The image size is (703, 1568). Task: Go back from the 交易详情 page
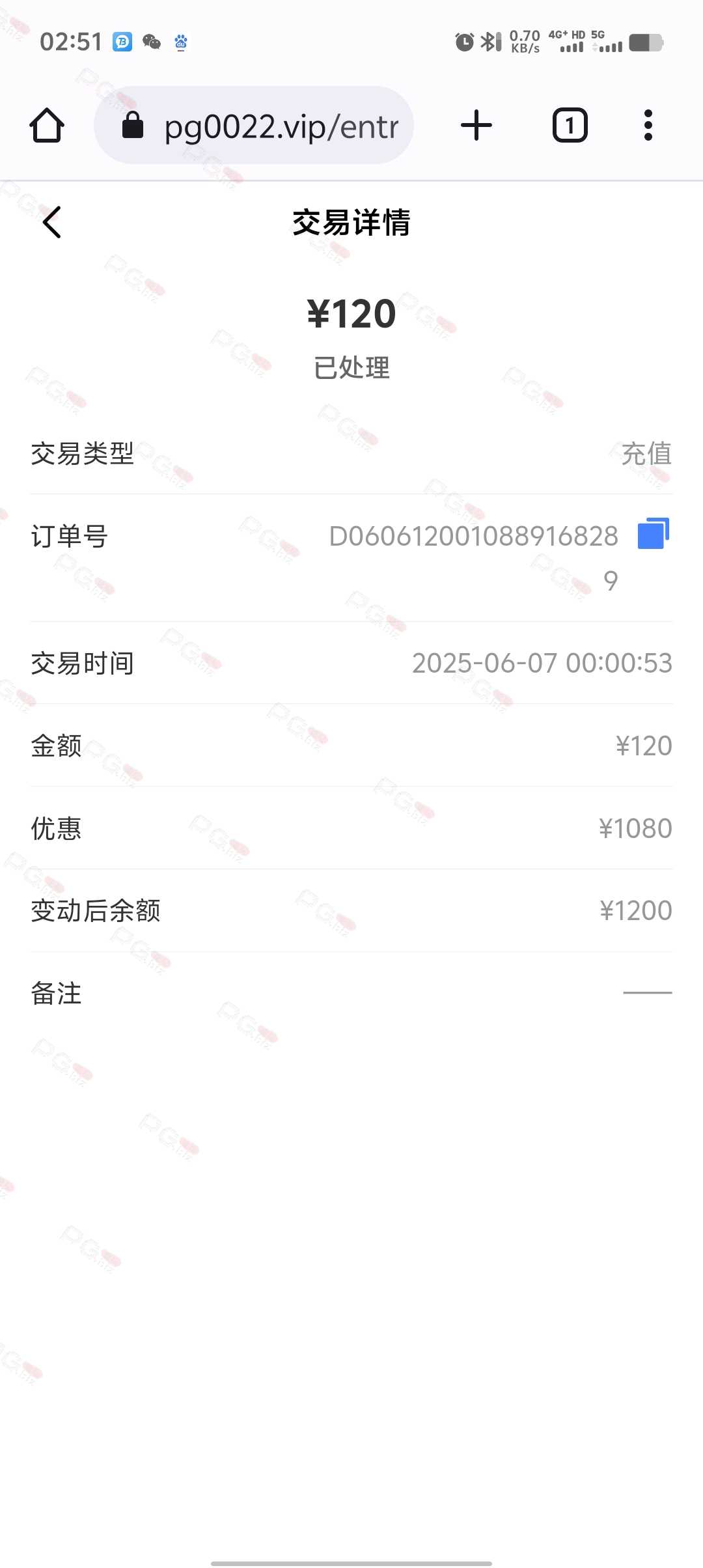point(52,222)
